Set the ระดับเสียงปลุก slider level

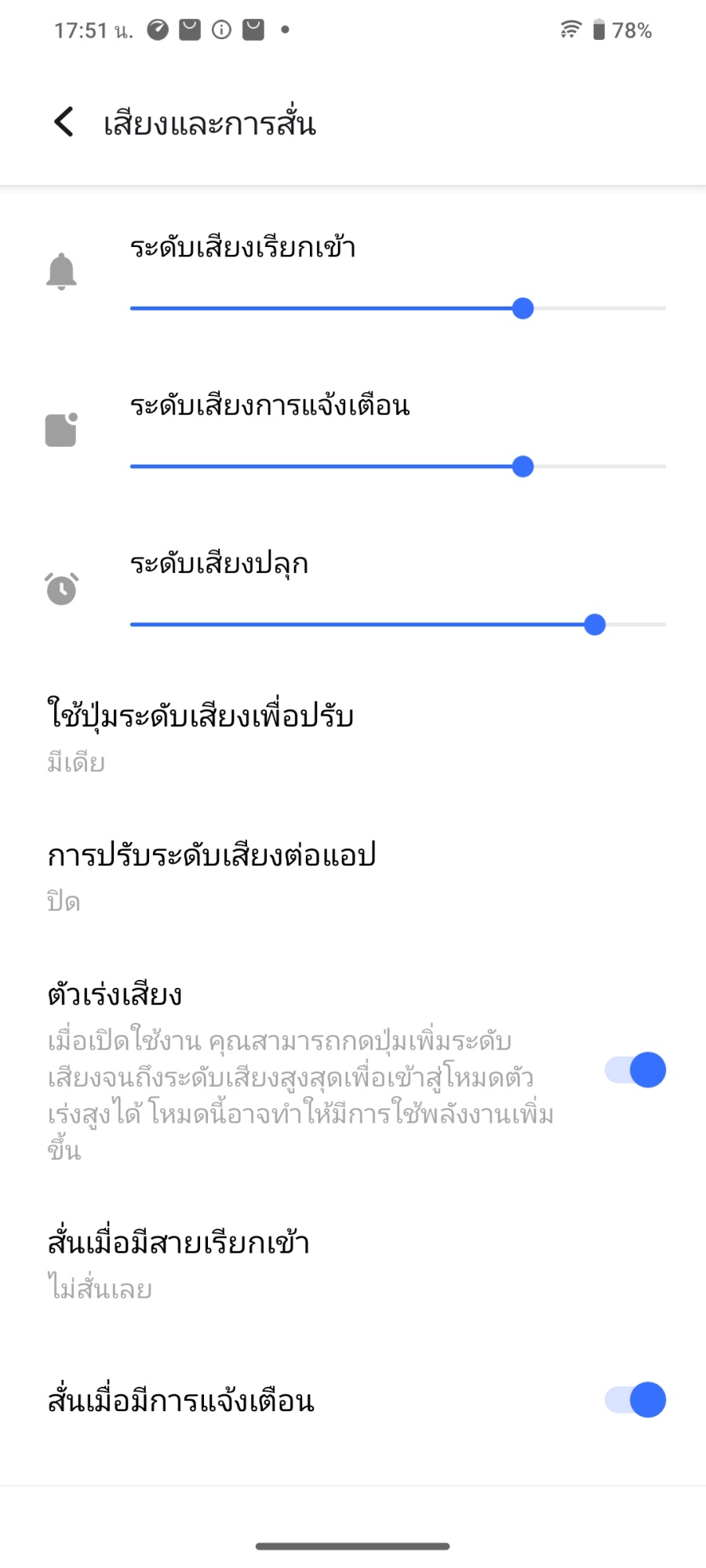coord(595,625)
